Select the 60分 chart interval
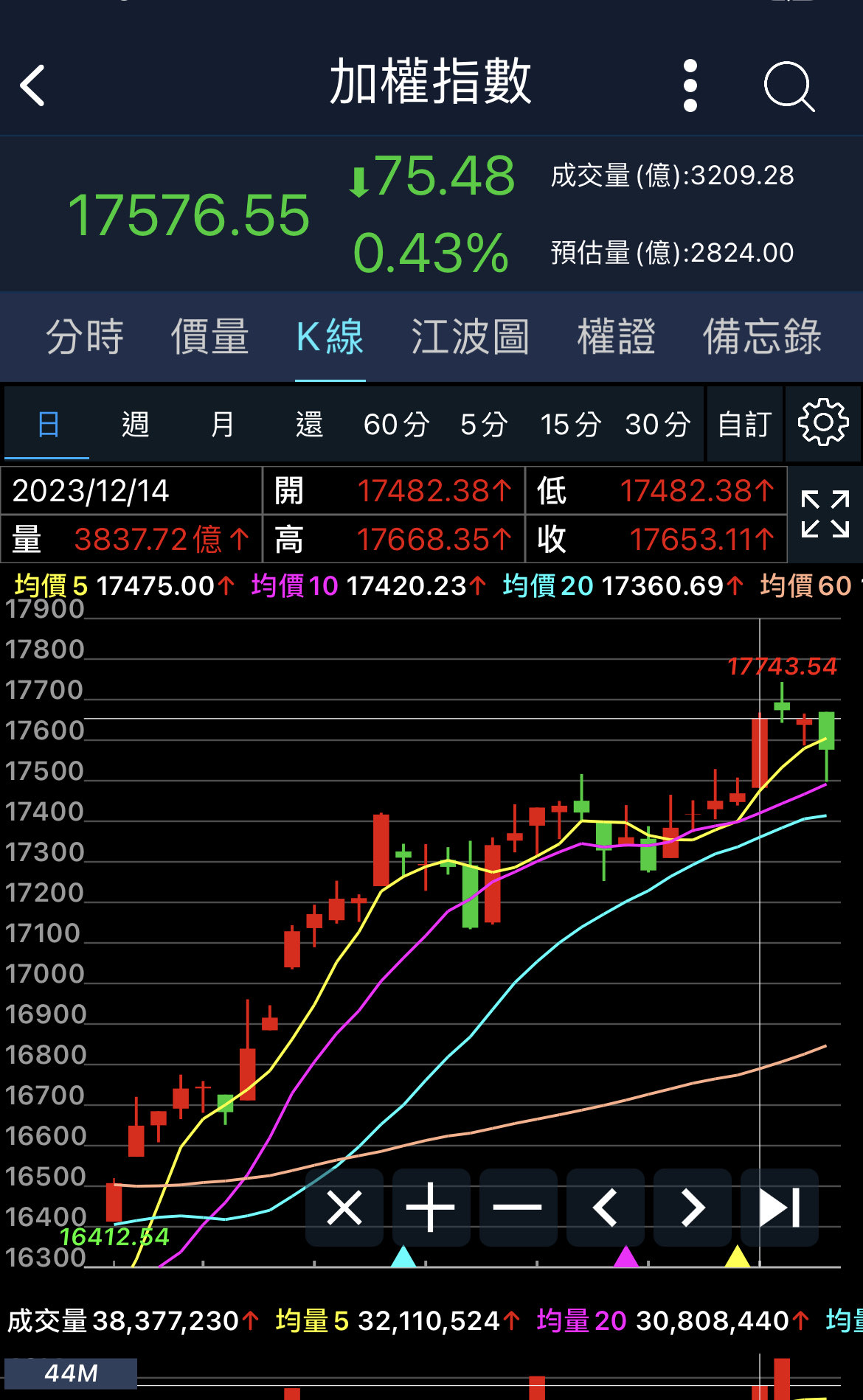This screenshot has width=863, height=1400. coord(396,425)
